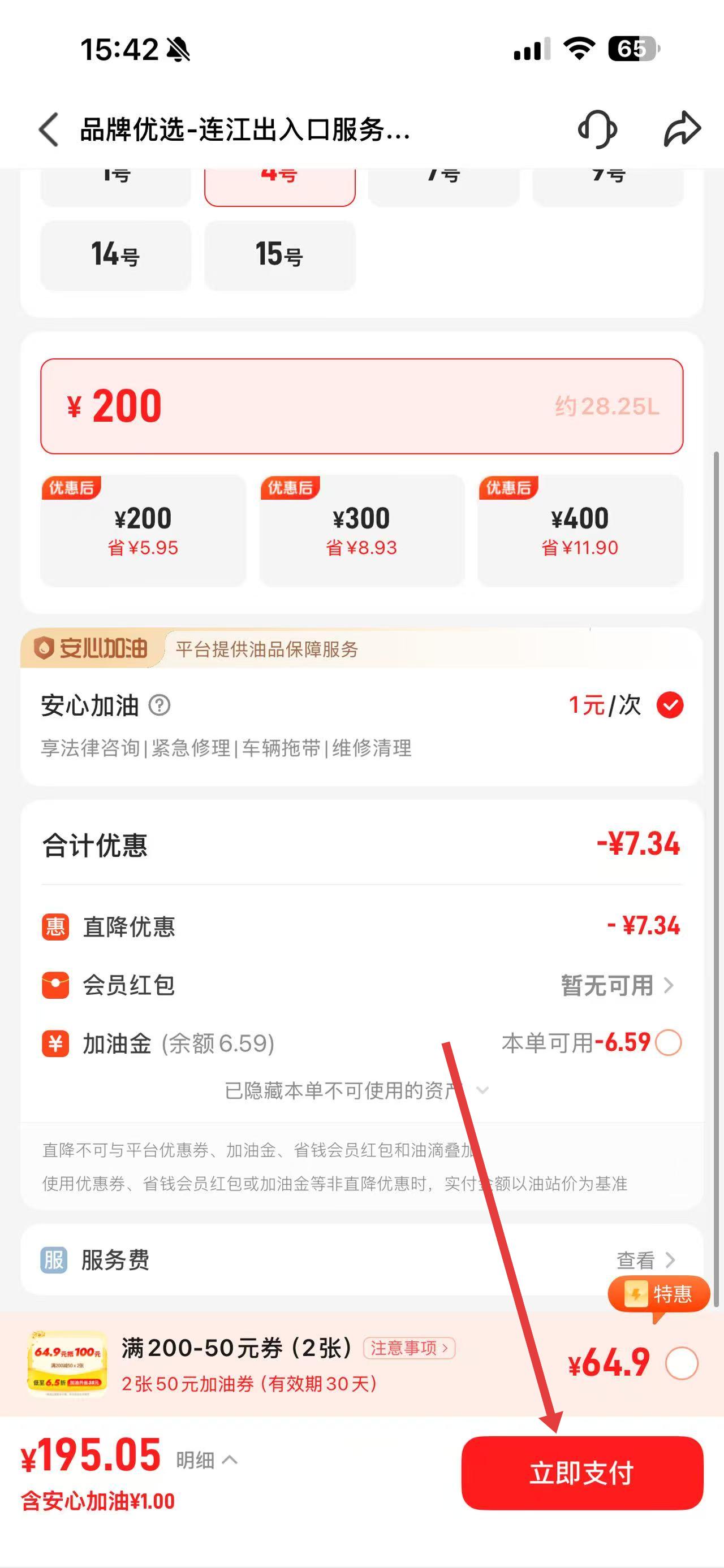
Task: Go back using the top-left arrow
Action: coord(49,129)
